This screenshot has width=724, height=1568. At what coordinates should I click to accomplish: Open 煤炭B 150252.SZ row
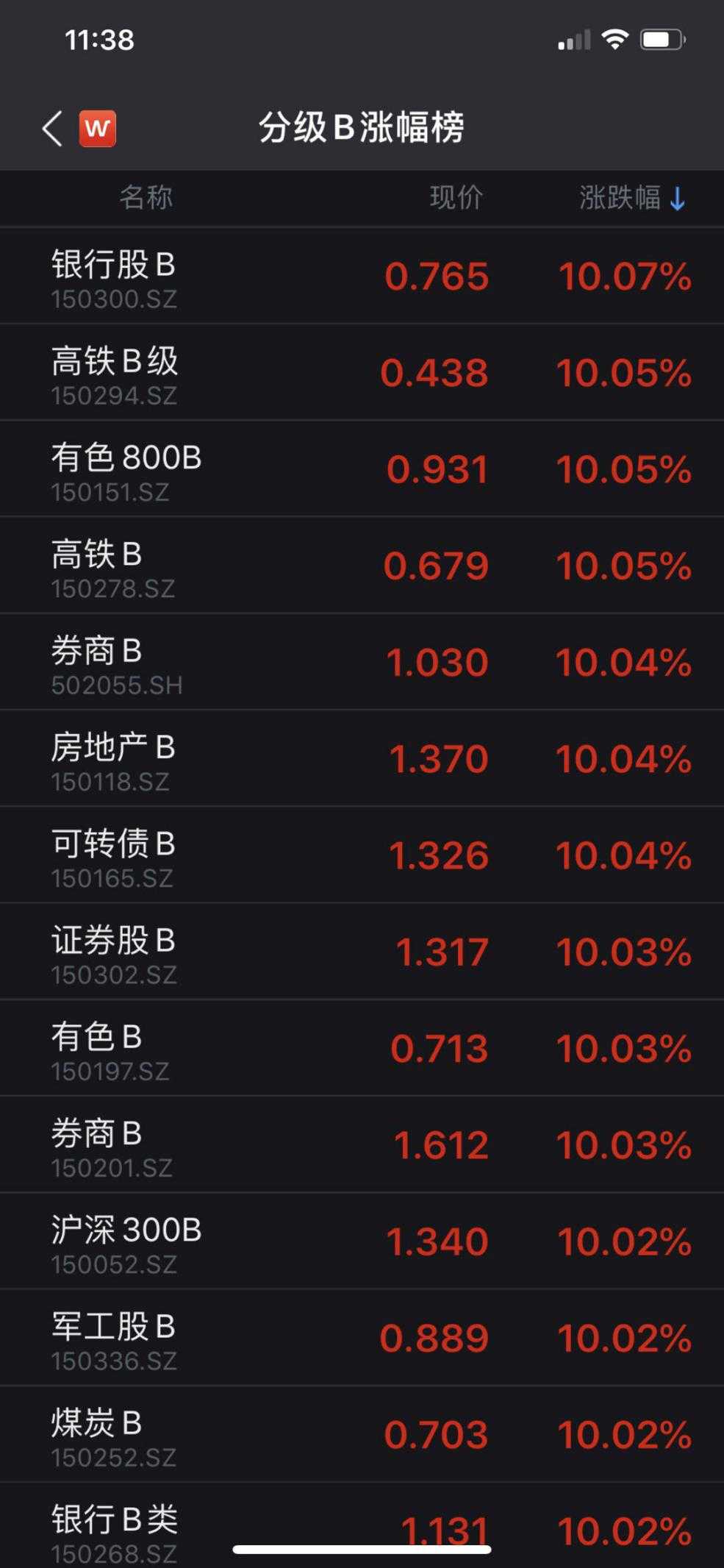(x=362, y=1434)
